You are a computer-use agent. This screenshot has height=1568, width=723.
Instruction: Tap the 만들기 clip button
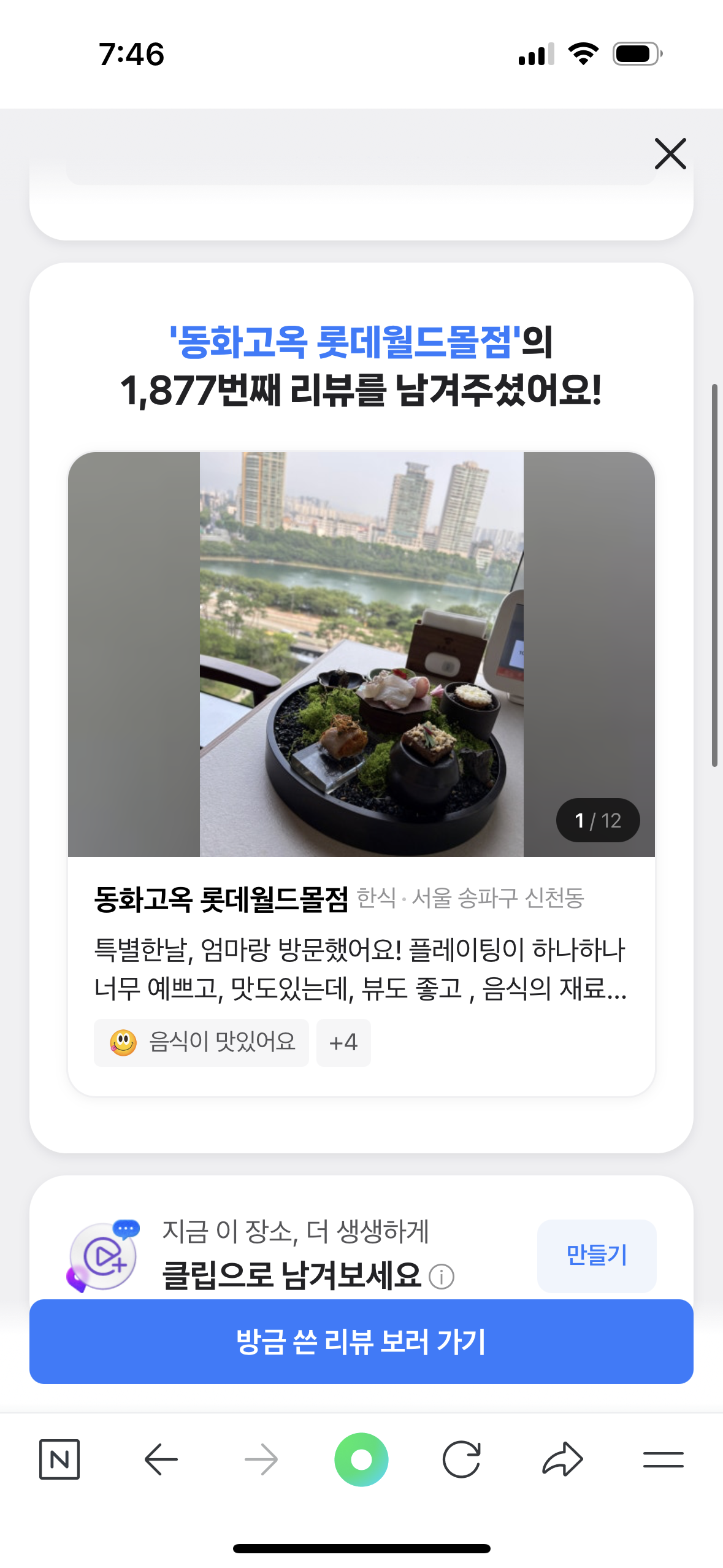tap(596, 1255)
